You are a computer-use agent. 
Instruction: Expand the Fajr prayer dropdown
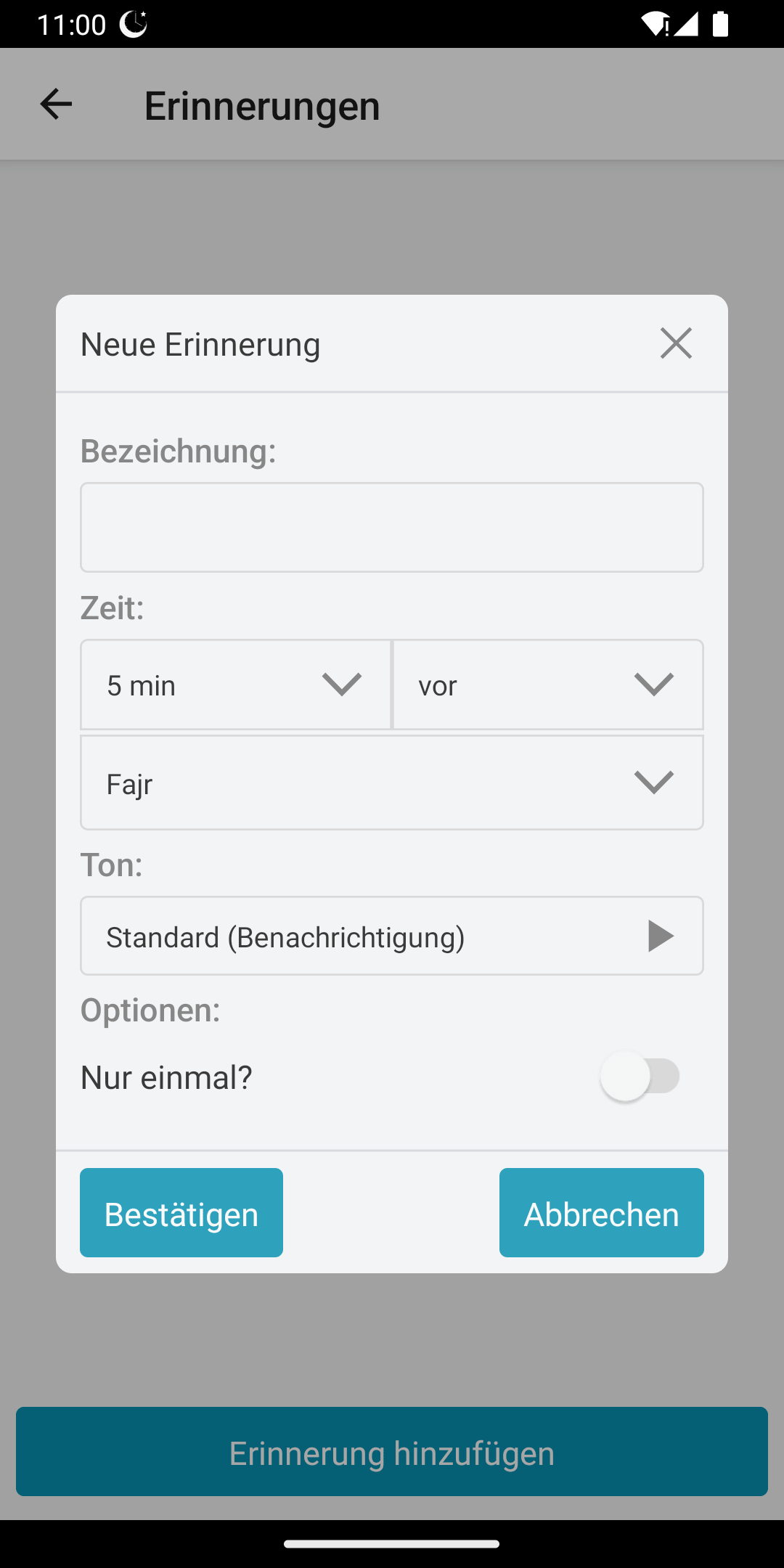(392, 783)
